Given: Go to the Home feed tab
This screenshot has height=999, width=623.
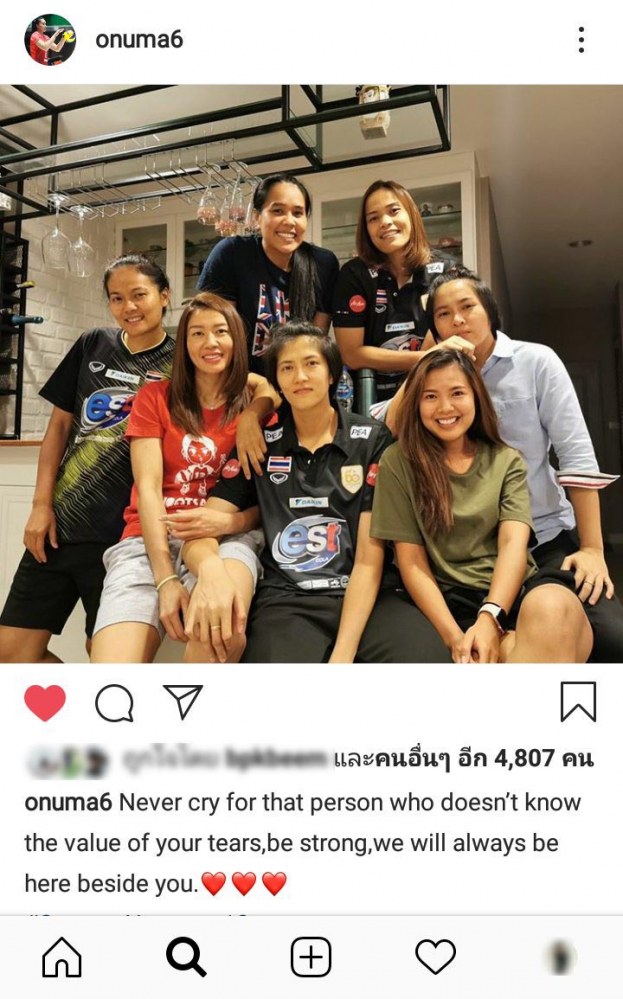Looking at the screenshot, I should (62, 958).
